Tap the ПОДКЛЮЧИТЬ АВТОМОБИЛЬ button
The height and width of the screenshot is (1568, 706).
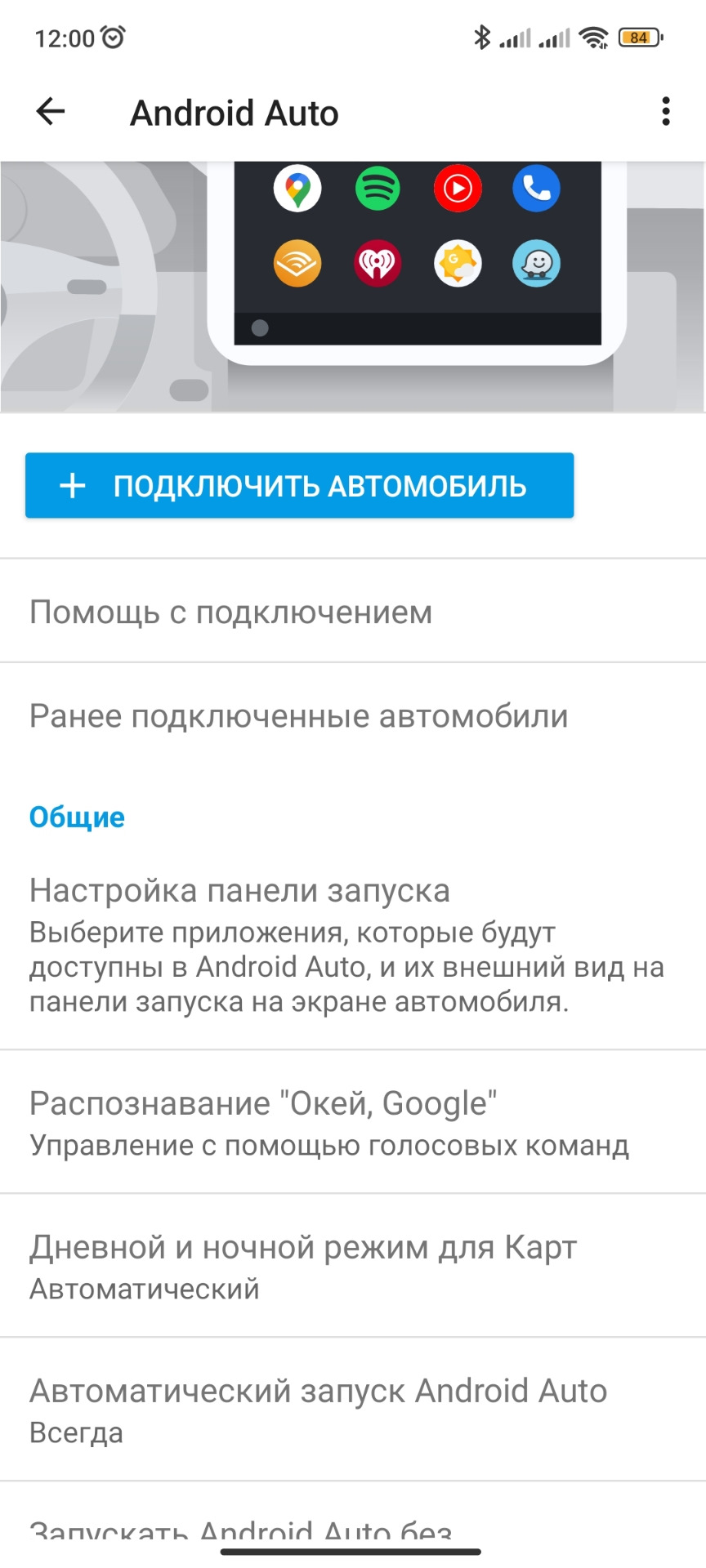point(299,486)
